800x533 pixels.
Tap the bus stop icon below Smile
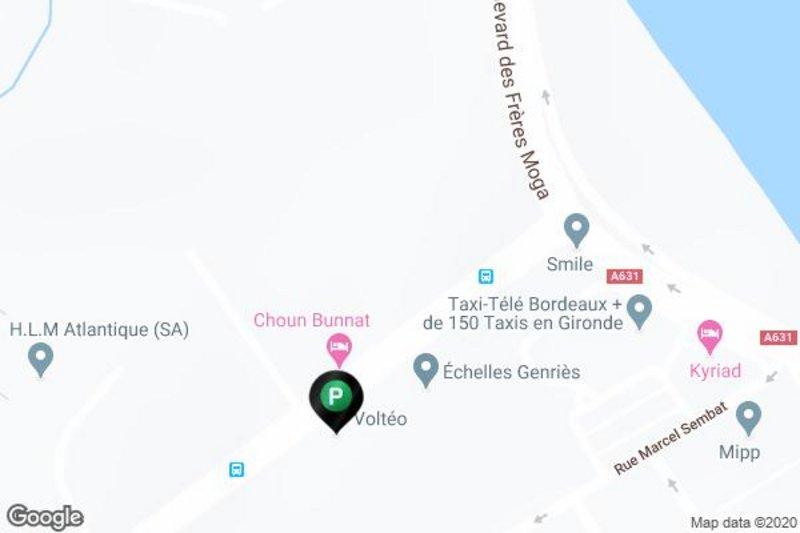click(x=486, y=276)
